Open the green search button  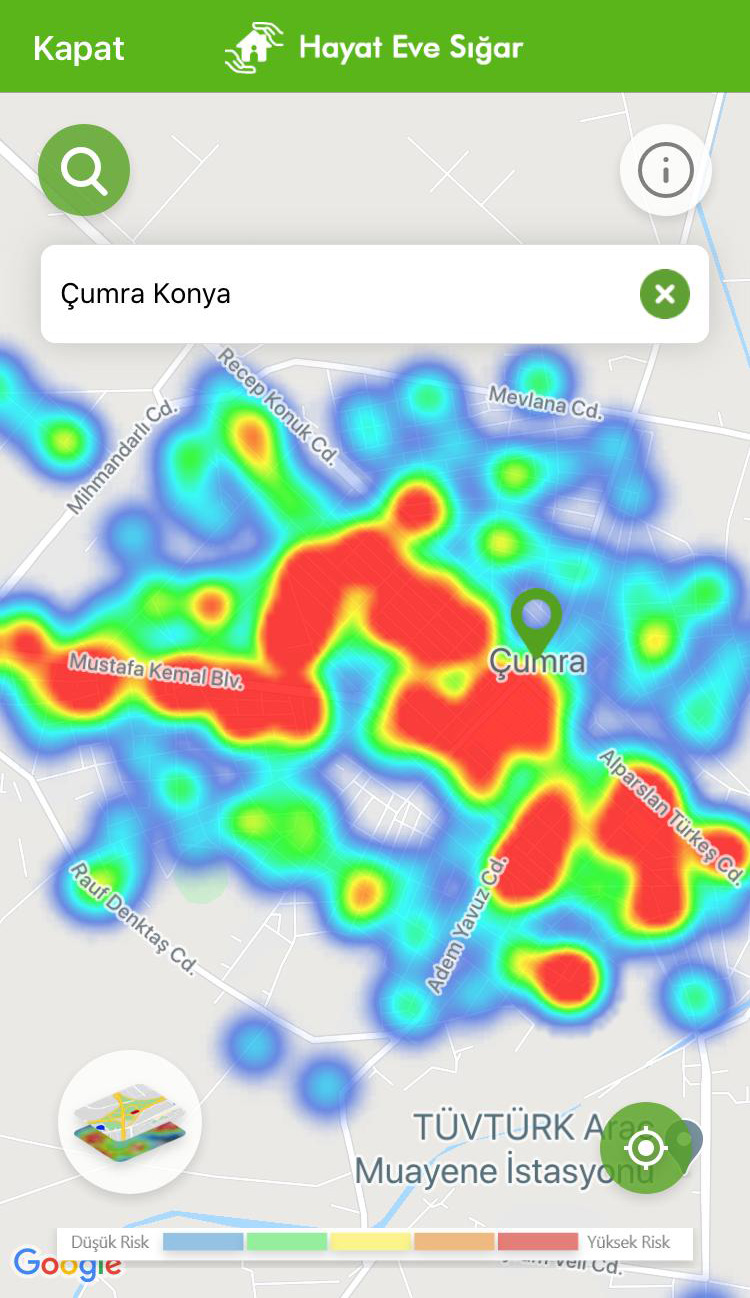click(84, 170)
